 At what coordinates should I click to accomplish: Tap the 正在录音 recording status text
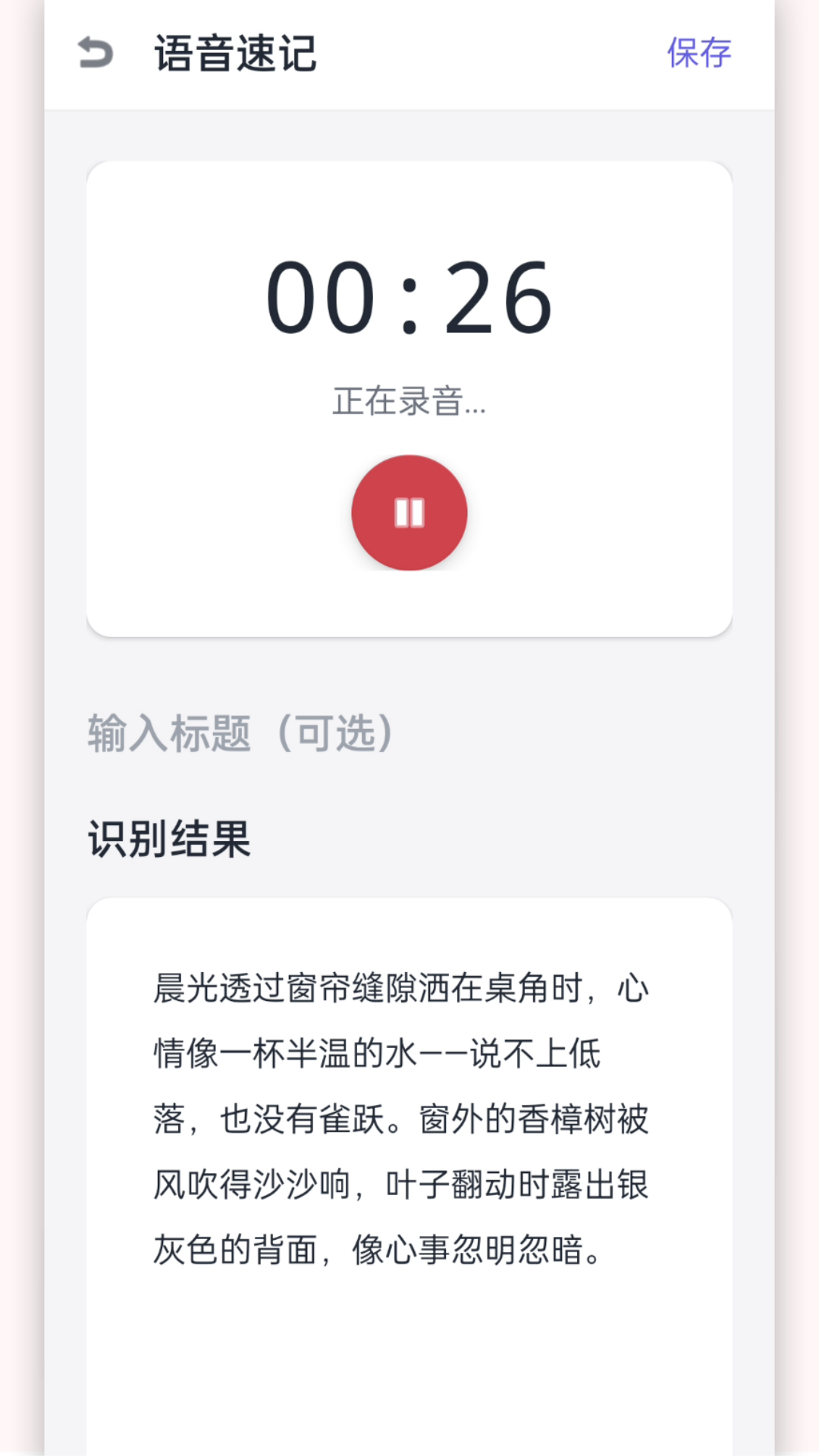409,402
